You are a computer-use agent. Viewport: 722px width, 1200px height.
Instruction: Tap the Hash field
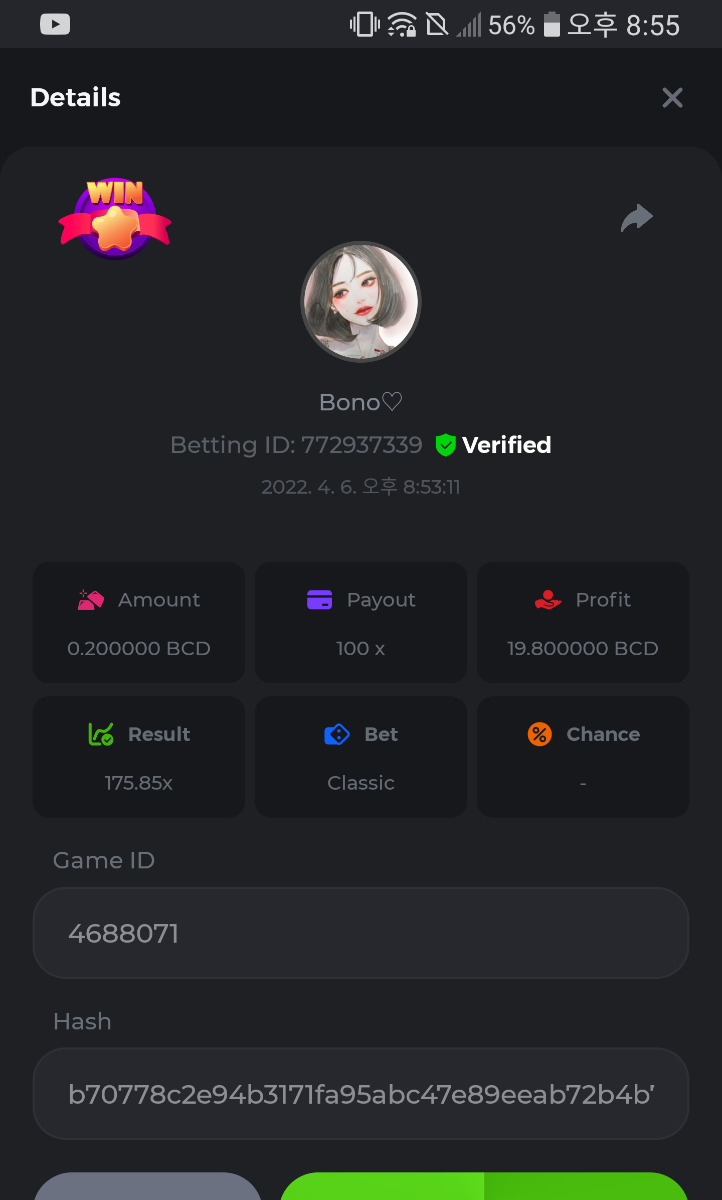click(360, 1094)
